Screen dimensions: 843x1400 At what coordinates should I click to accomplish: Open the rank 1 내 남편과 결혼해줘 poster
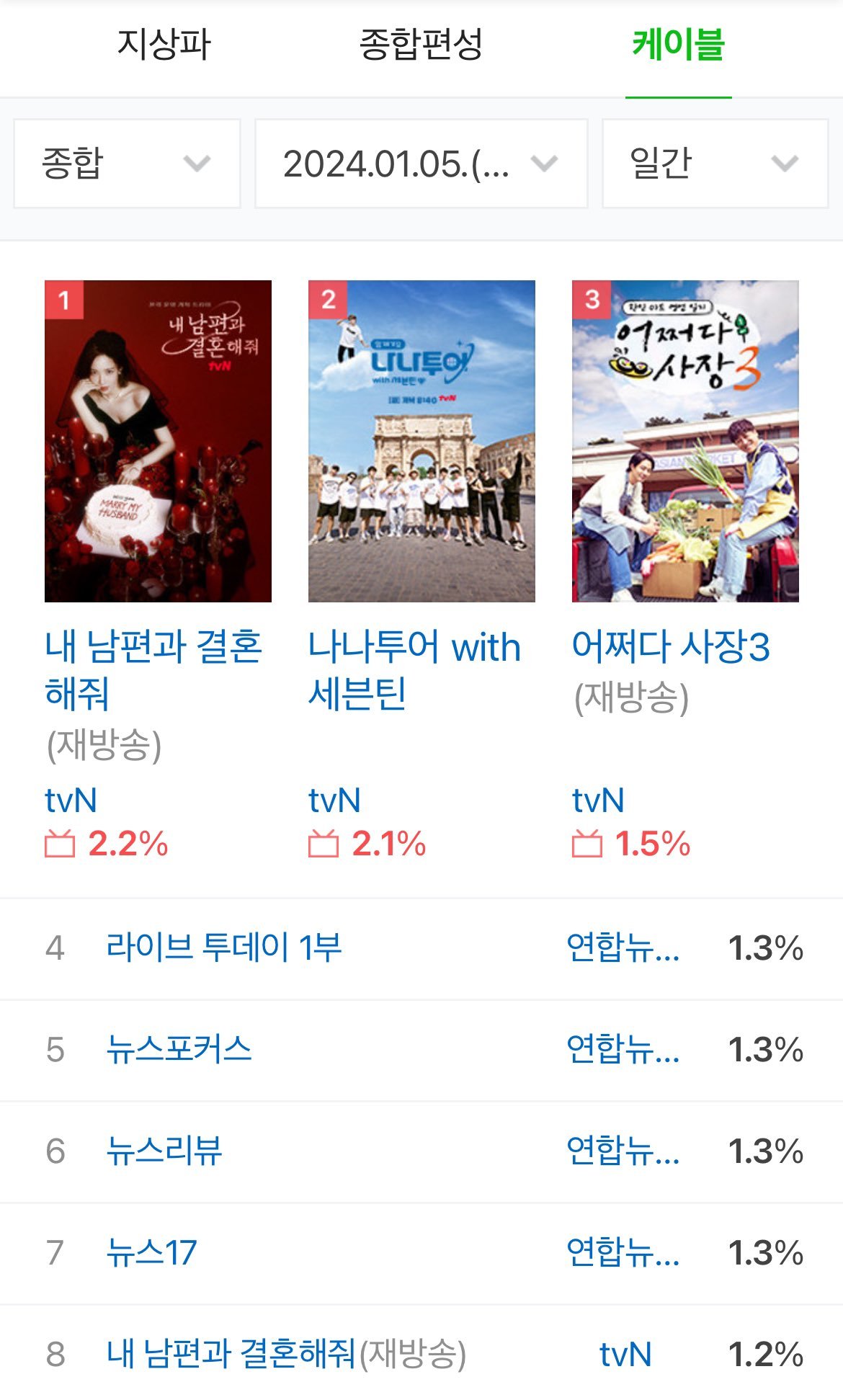point(158,441)
